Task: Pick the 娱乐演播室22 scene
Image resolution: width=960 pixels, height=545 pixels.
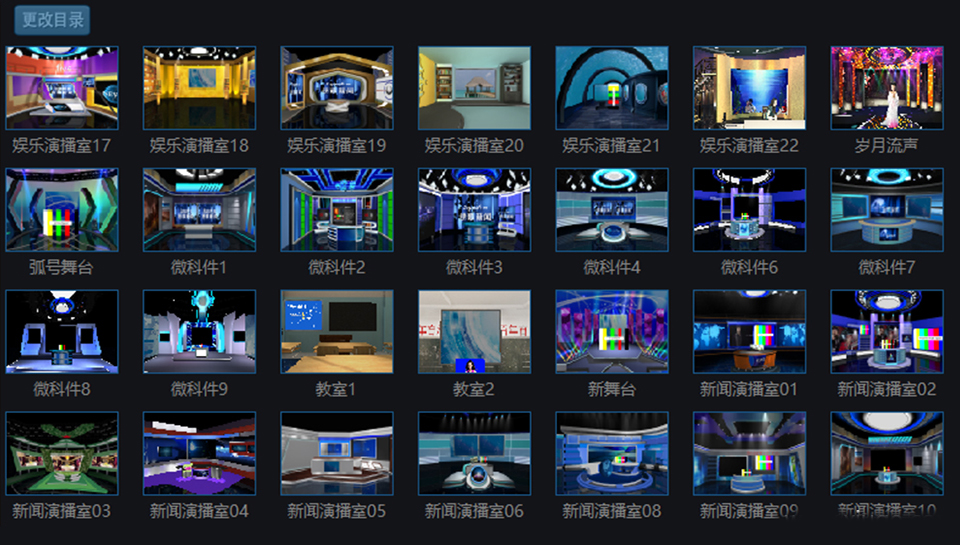Action: coord(749,88)
